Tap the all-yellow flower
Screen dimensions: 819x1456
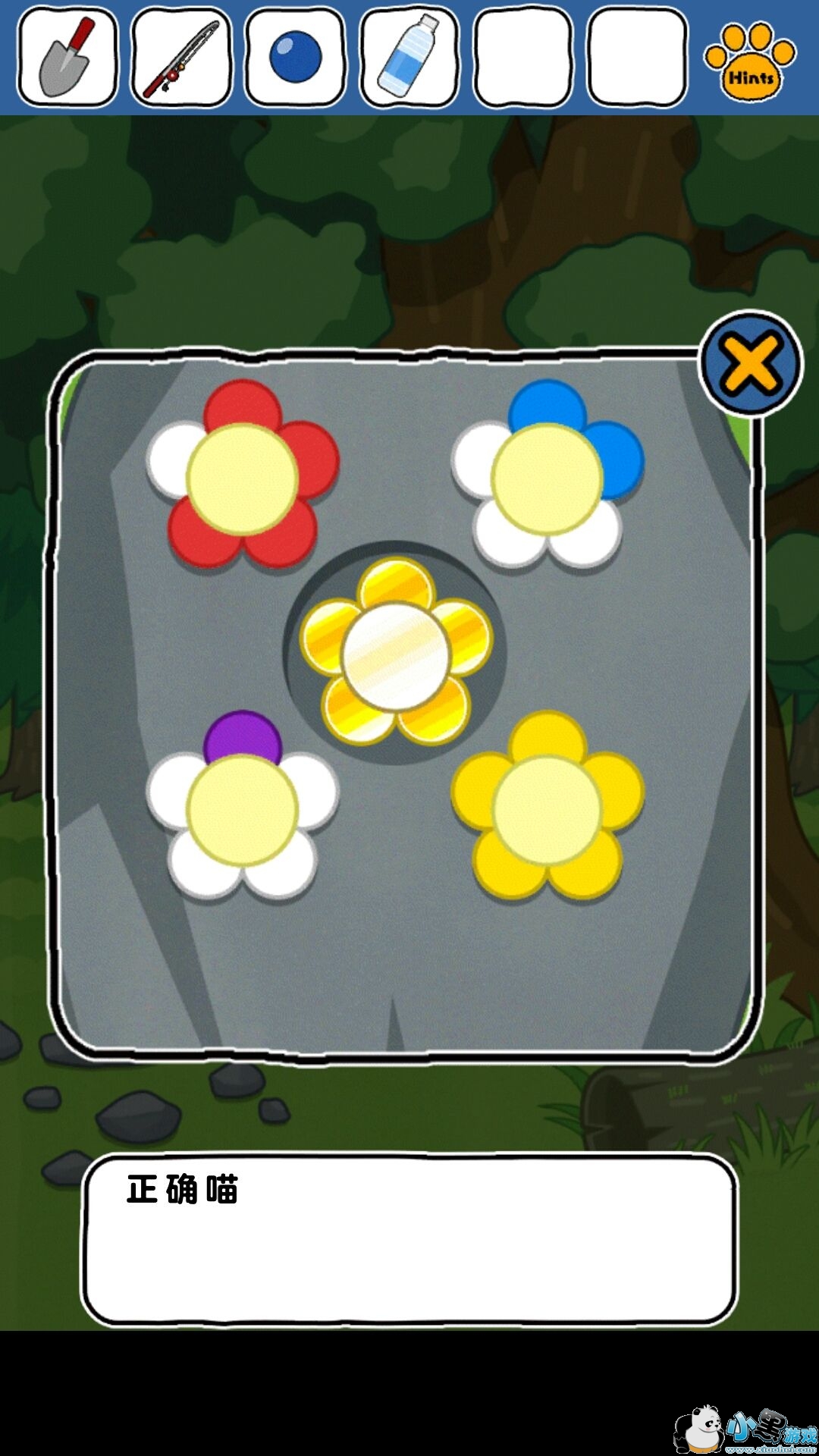pyautogui.click(x=547, y=808)
